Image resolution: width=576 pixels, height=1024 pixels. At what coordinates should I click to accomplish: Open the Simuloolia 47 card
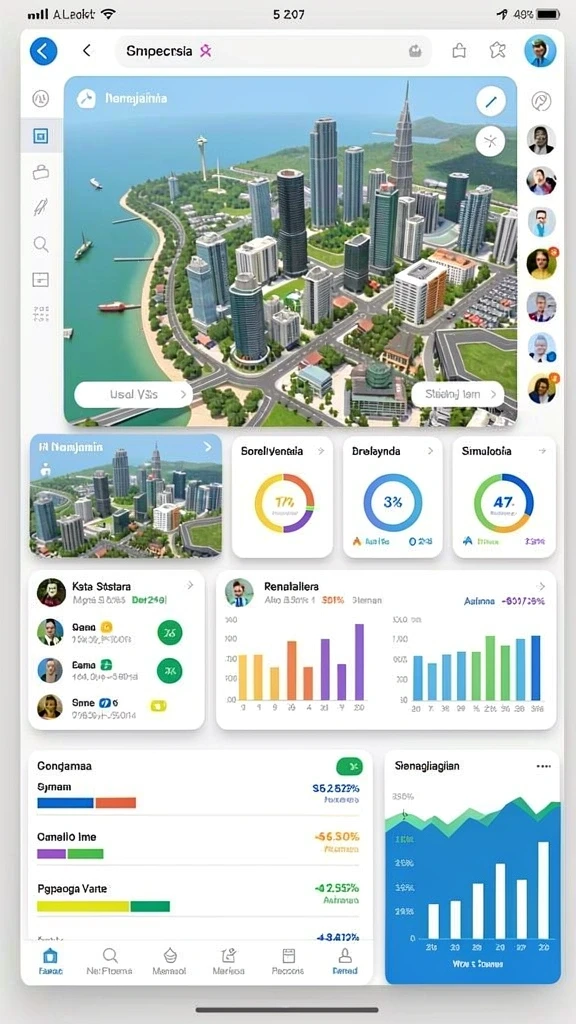coord(504,497)
